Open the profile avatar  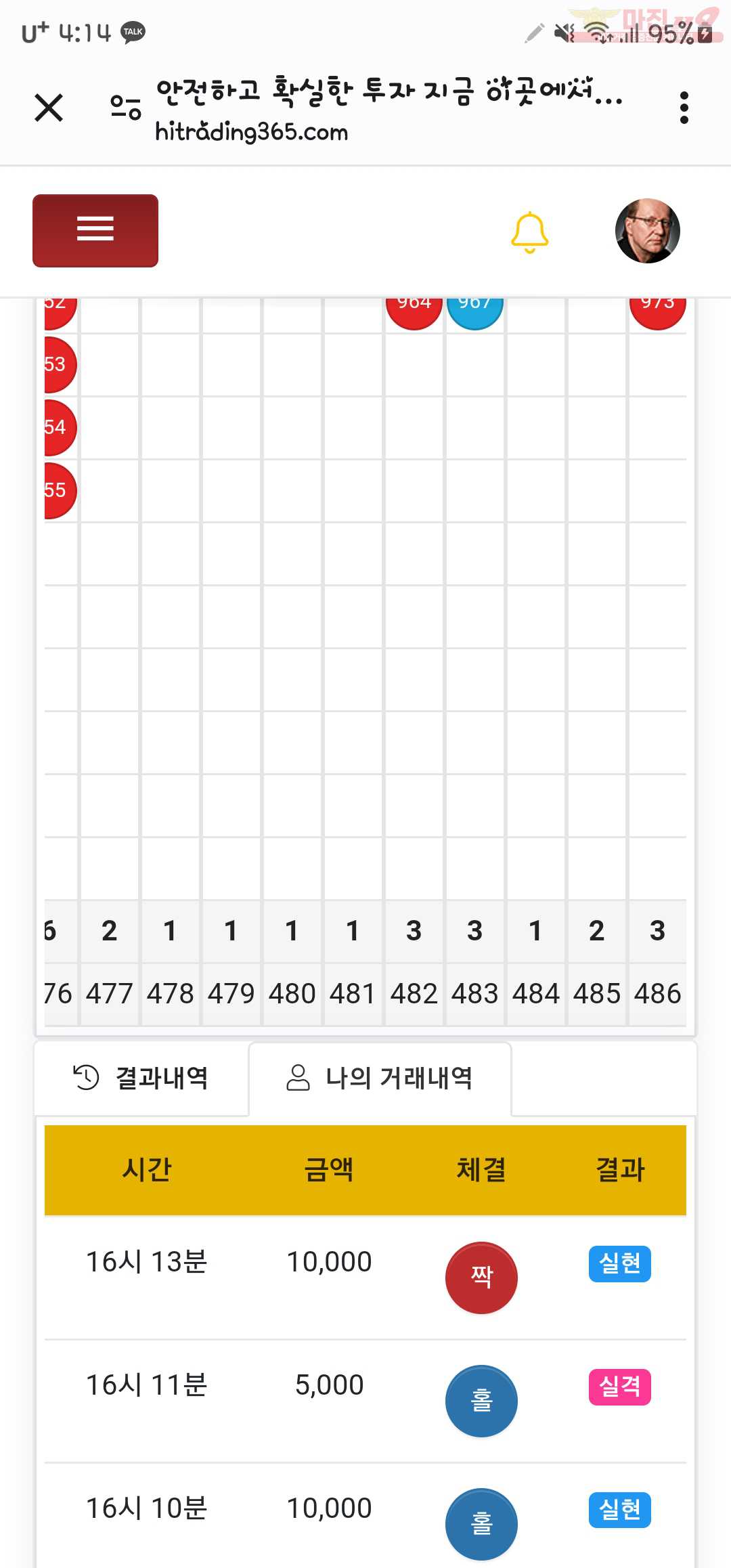[647, 231]
